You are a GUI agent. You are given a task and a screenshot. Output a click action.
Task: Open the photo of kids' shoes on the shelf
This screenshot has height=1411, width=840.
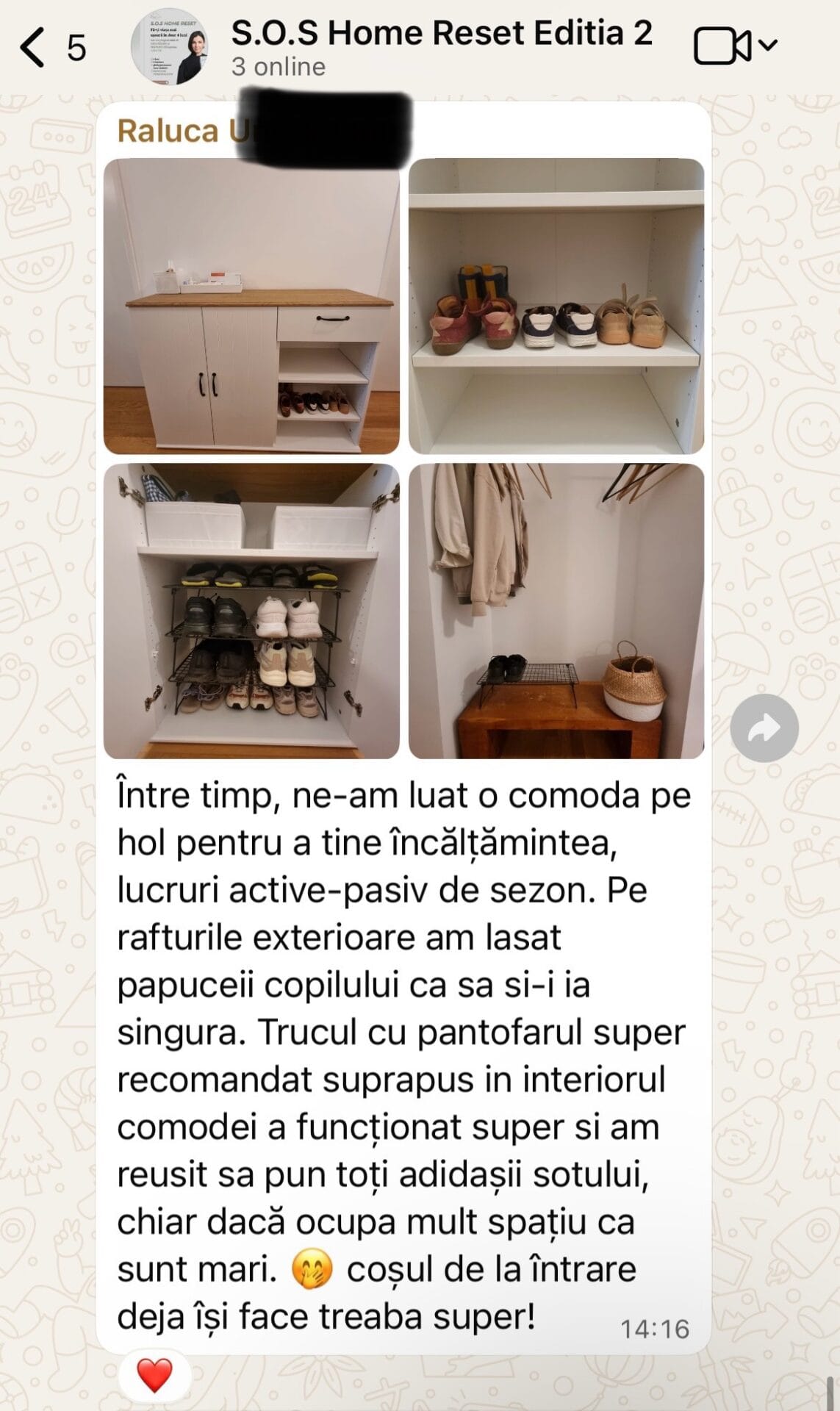click(x=556, y=306)
